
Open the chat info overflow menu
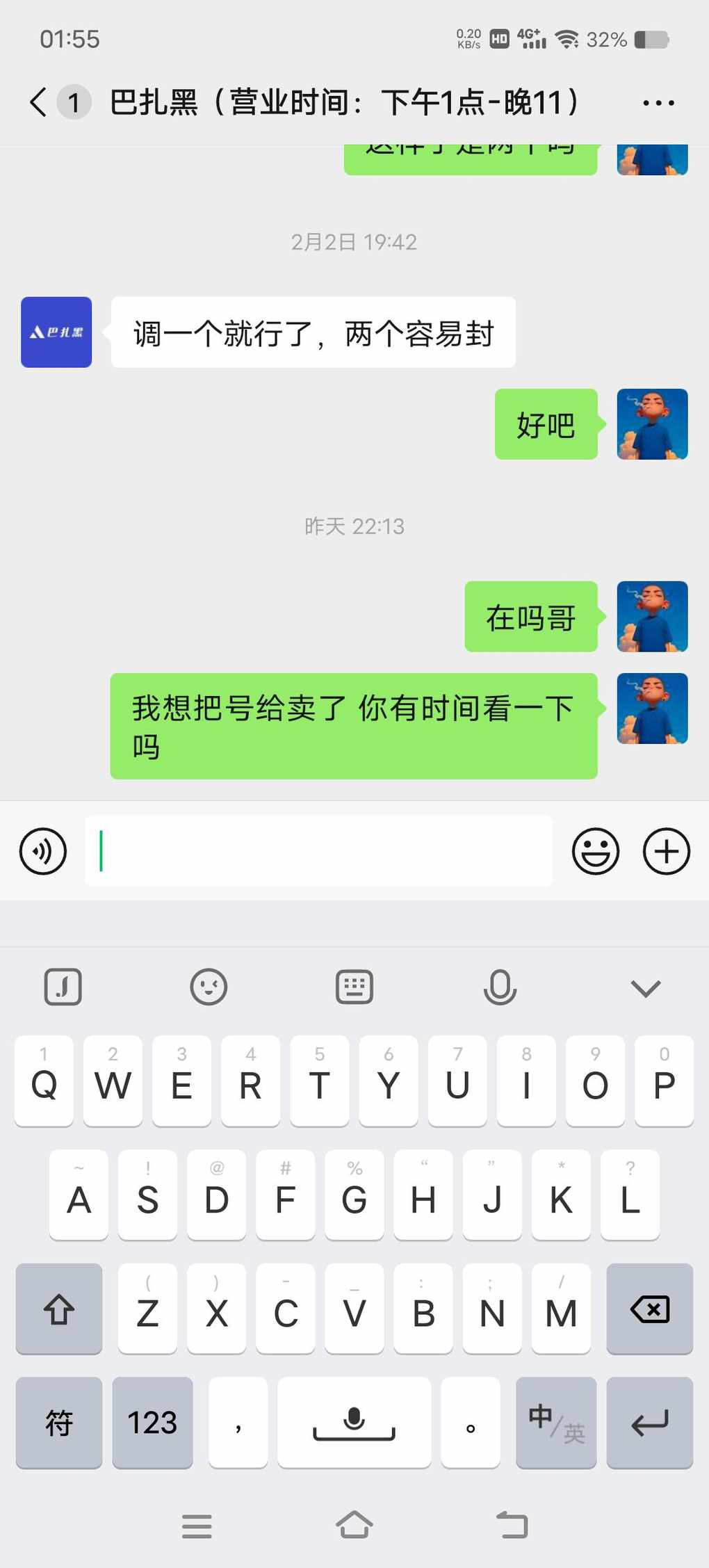point(658,103)
